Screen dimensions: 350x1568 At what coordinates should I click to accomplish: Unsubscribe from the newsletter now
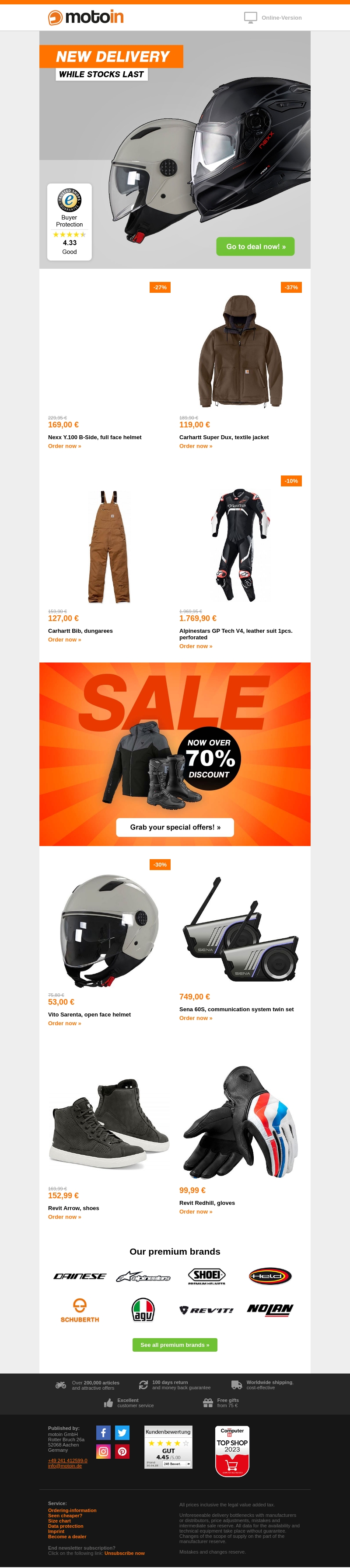click(x=124, y=1553)
